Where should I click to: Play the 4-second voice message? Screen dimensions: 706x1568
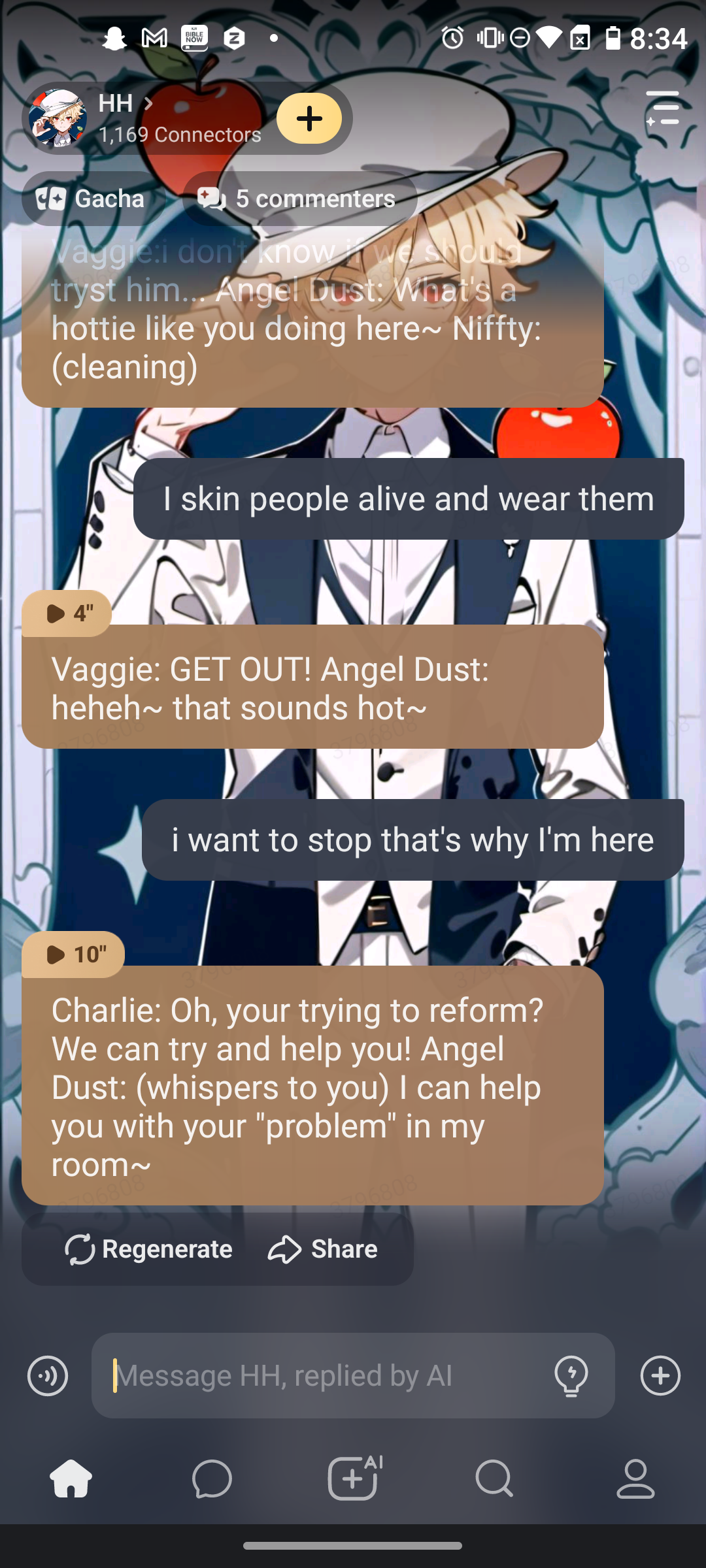point(67,613)
